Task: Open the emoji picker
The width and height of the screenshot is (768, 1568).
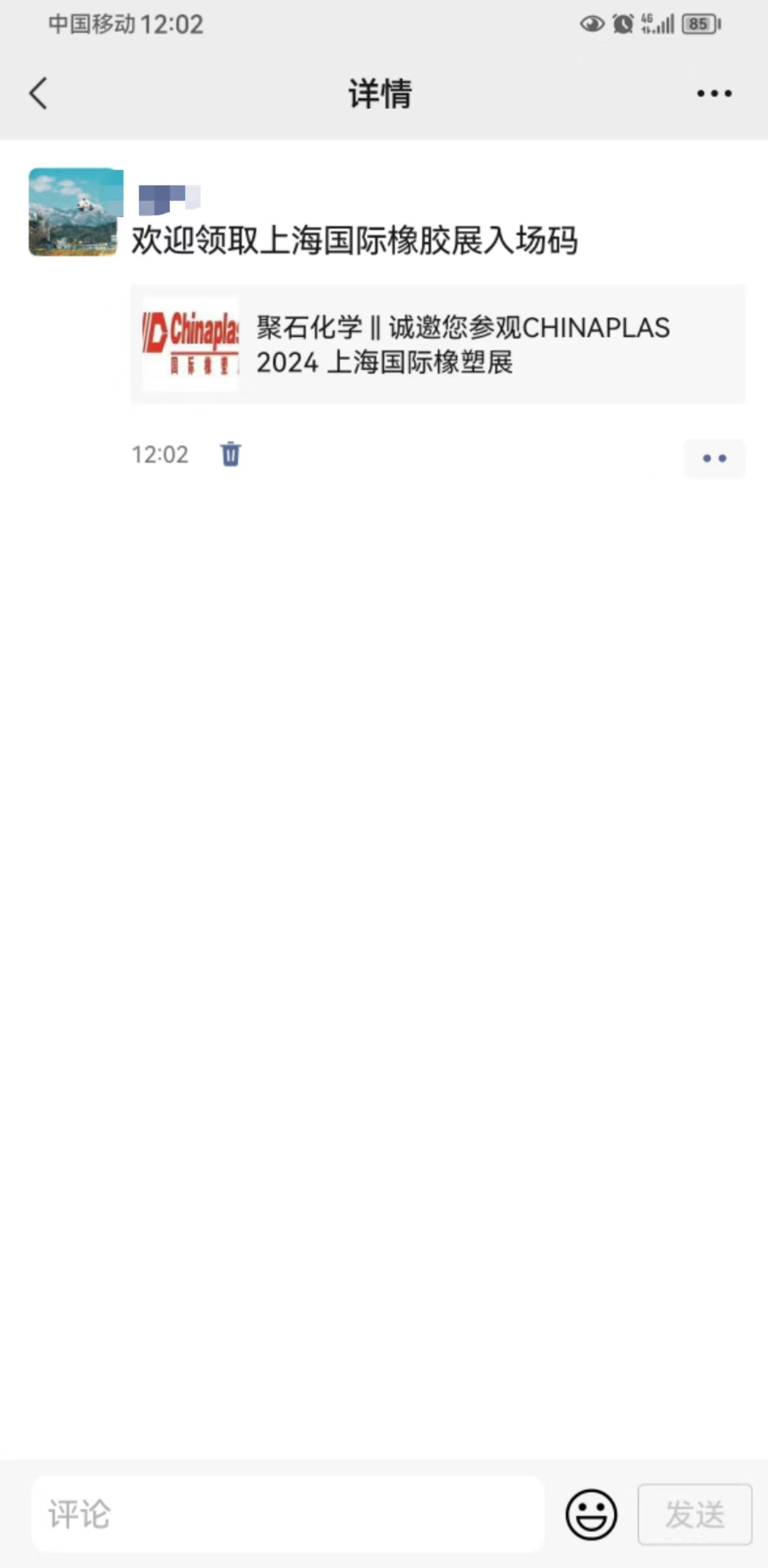Action: pyautogui.click(x=591, y=1514)
